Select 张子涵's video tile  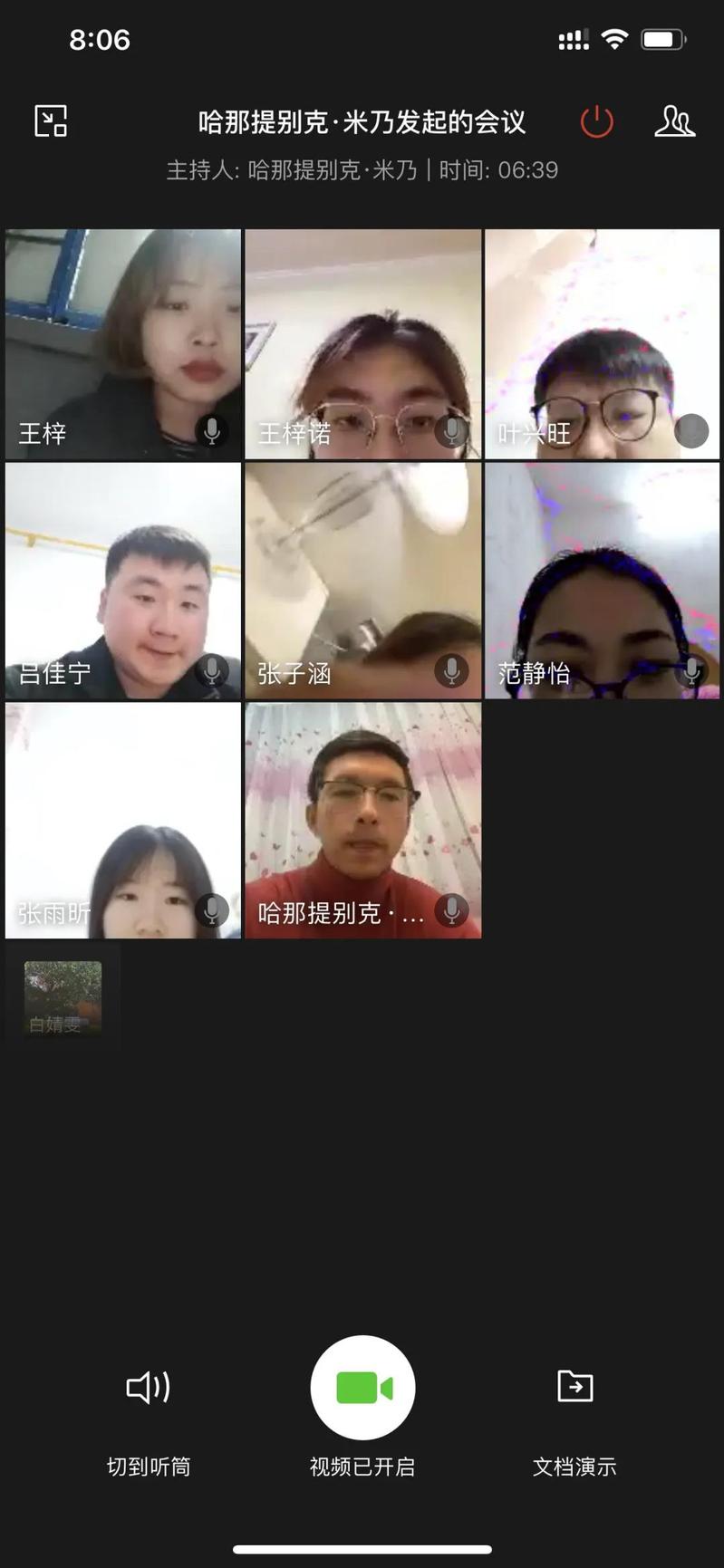[x=362, y=581]
